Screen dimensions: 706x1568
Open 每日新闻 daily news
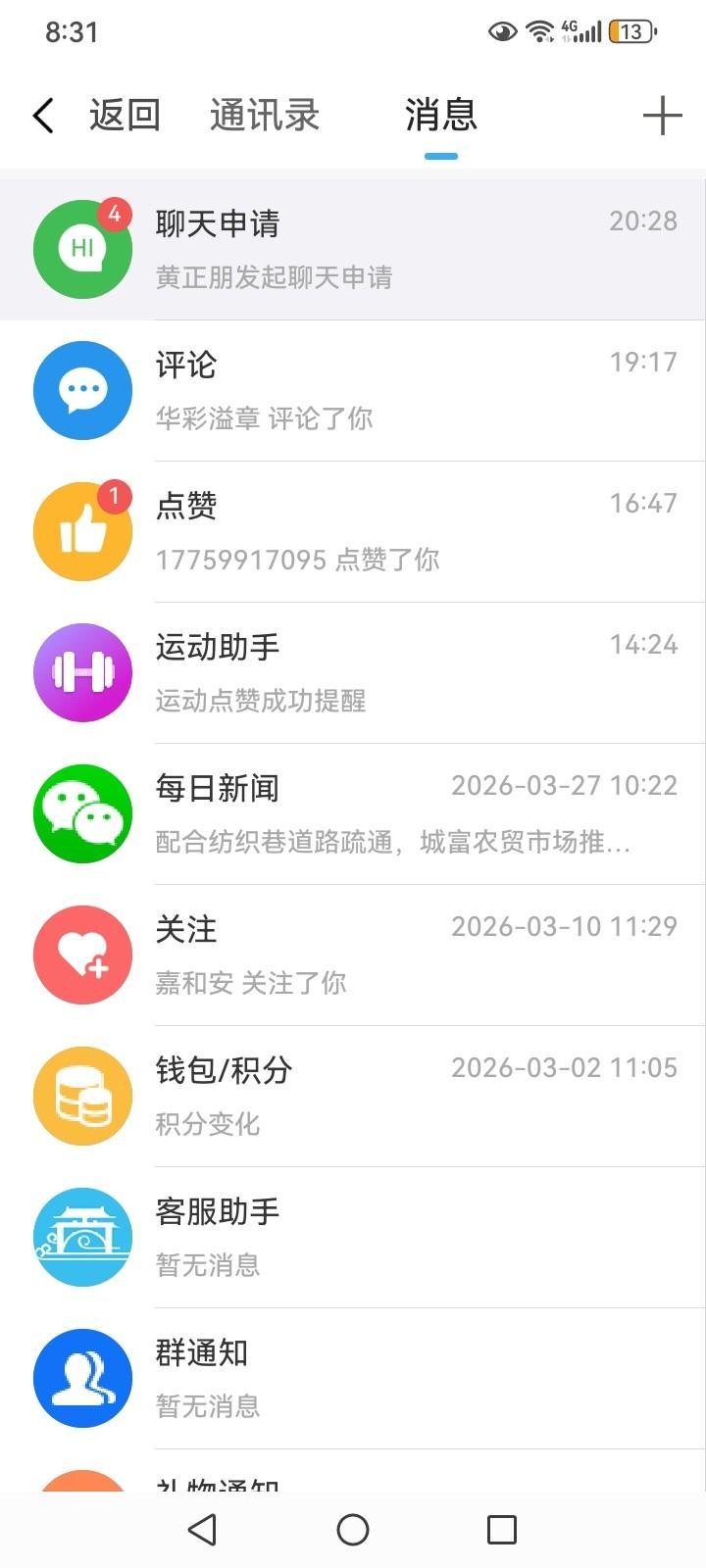tap(353, 813)
